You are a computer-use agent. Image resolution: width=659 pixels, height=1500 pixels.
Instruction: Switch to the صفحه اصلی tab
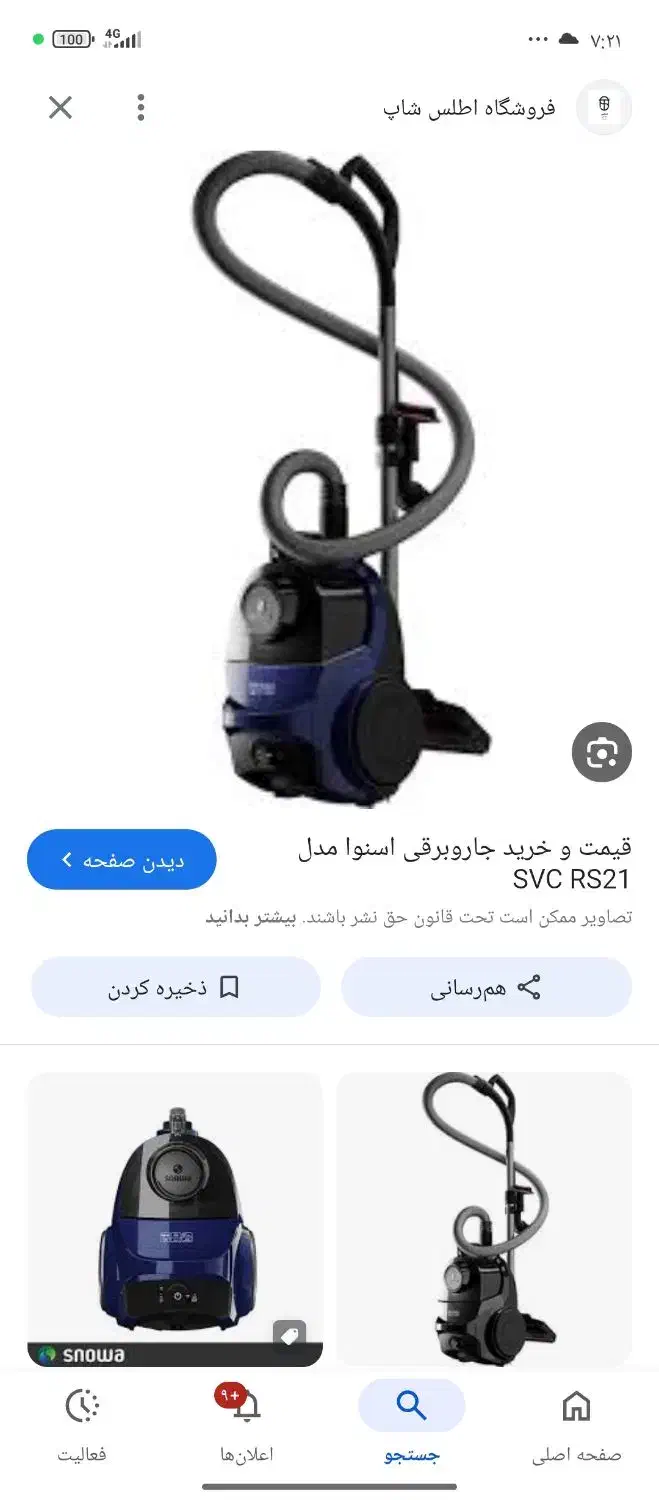[x=576, y=1424]
